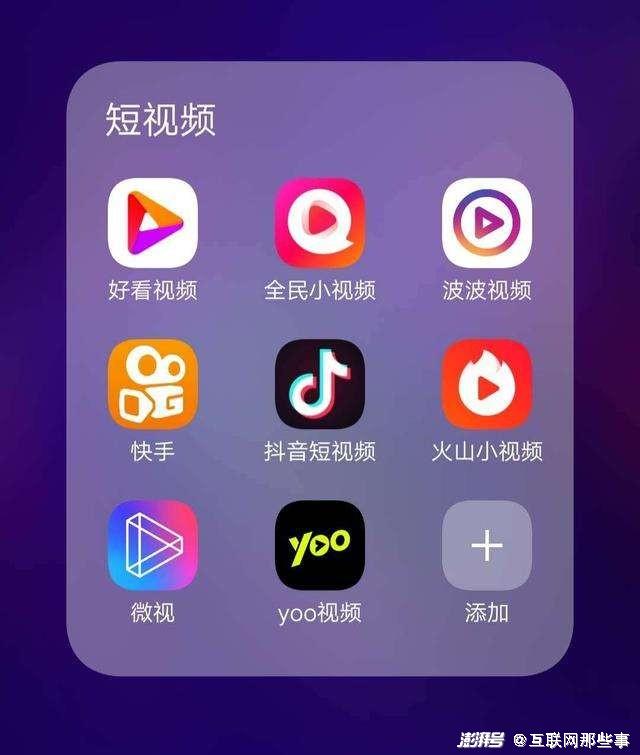Tap the 短视频 folder name
The image size is (640, 755).
pyautogui.click(x=161, y=120)
